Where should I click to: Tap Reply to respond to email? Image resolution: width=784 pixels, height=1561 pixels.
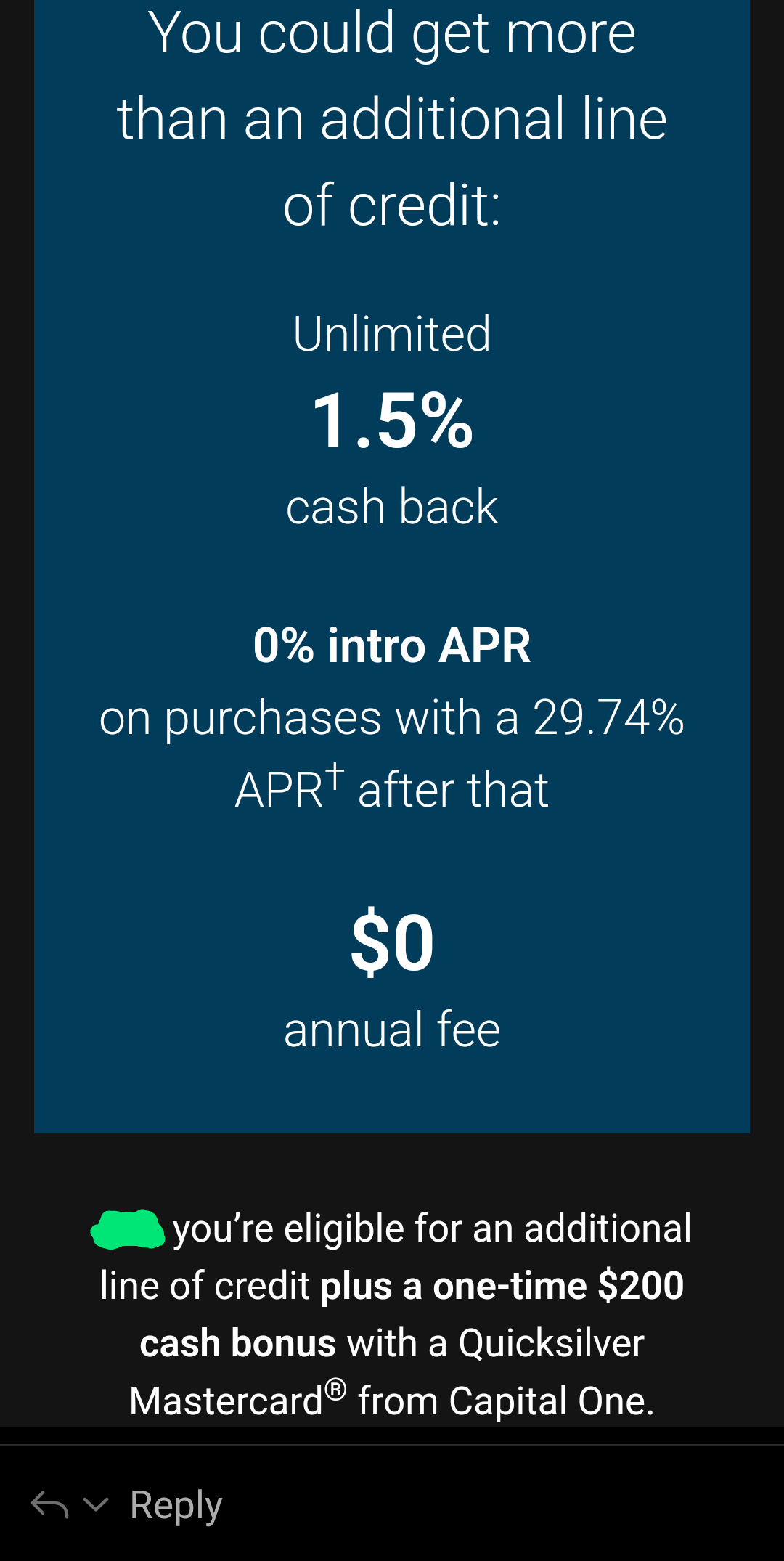(x=176, y=1505)
